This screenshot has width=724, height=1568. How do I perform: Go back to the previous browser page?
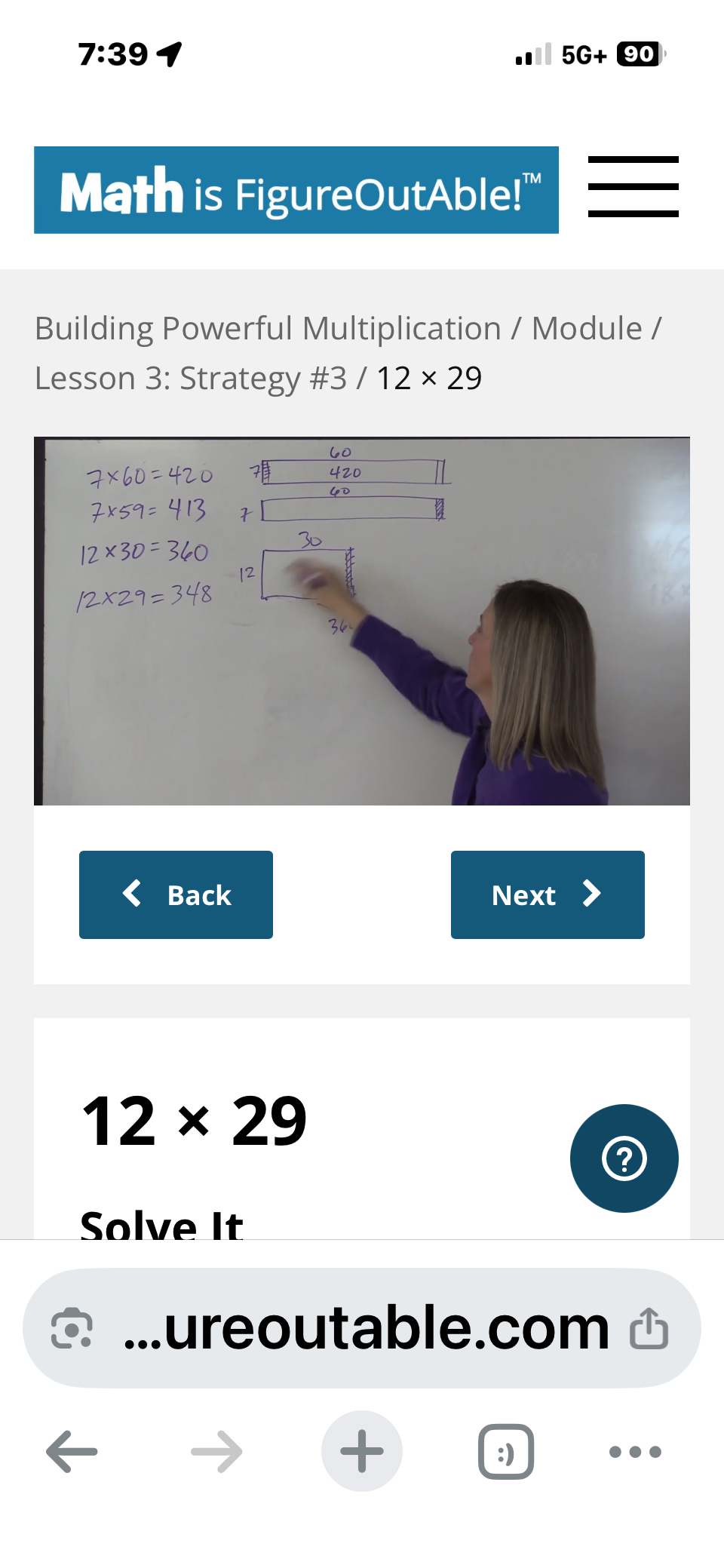[72, 1451]
